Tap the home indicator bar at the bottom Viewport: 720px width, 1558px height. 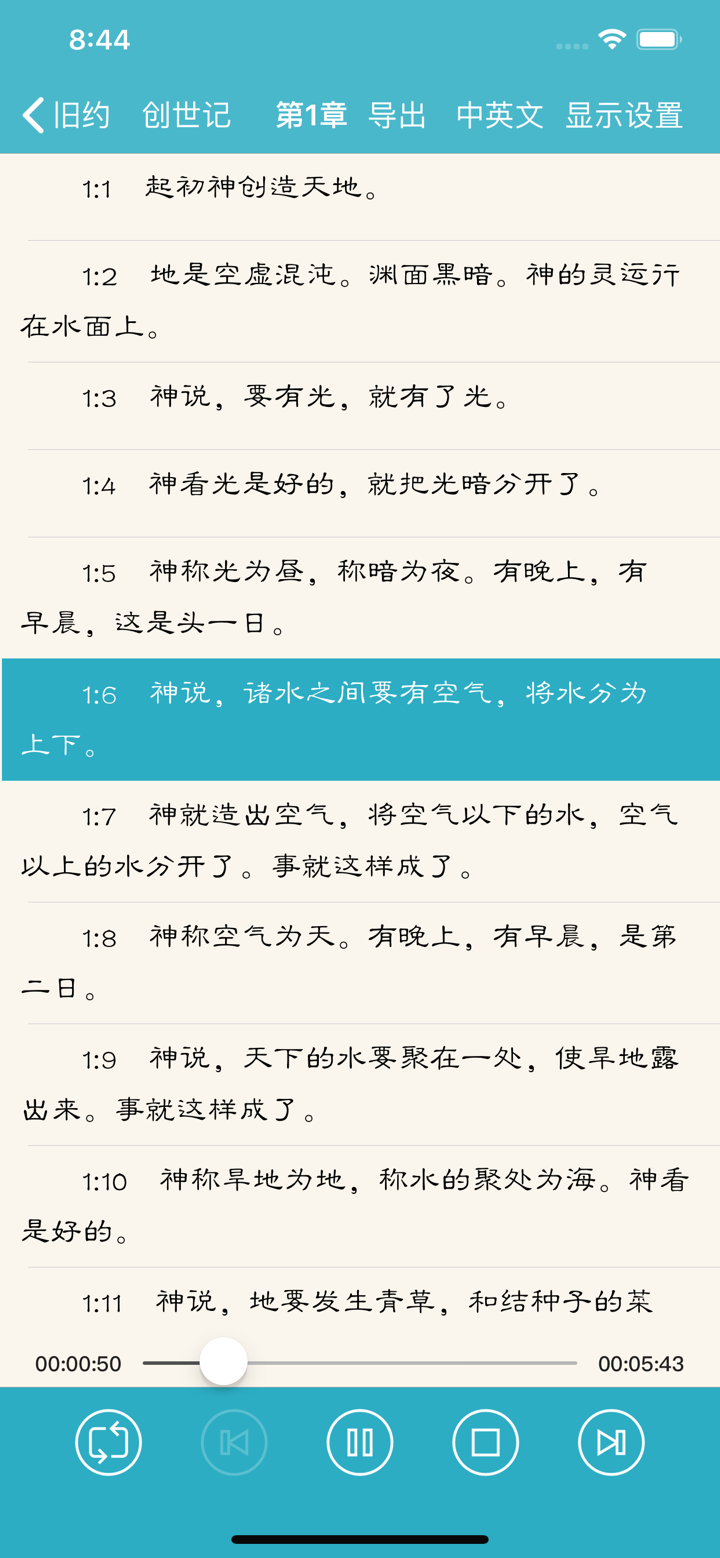click(x=360, y=1540)
